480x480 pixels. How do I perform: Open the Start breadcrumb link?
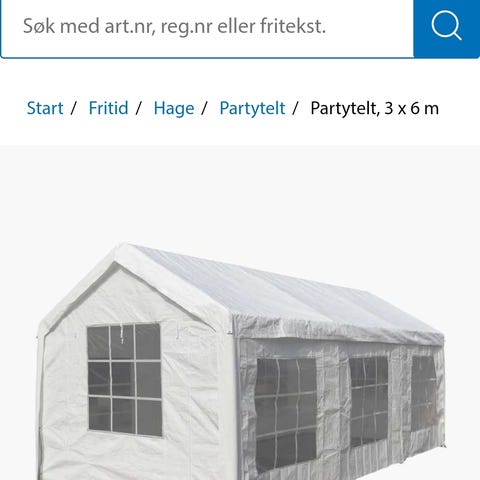(x=45, y=108)
